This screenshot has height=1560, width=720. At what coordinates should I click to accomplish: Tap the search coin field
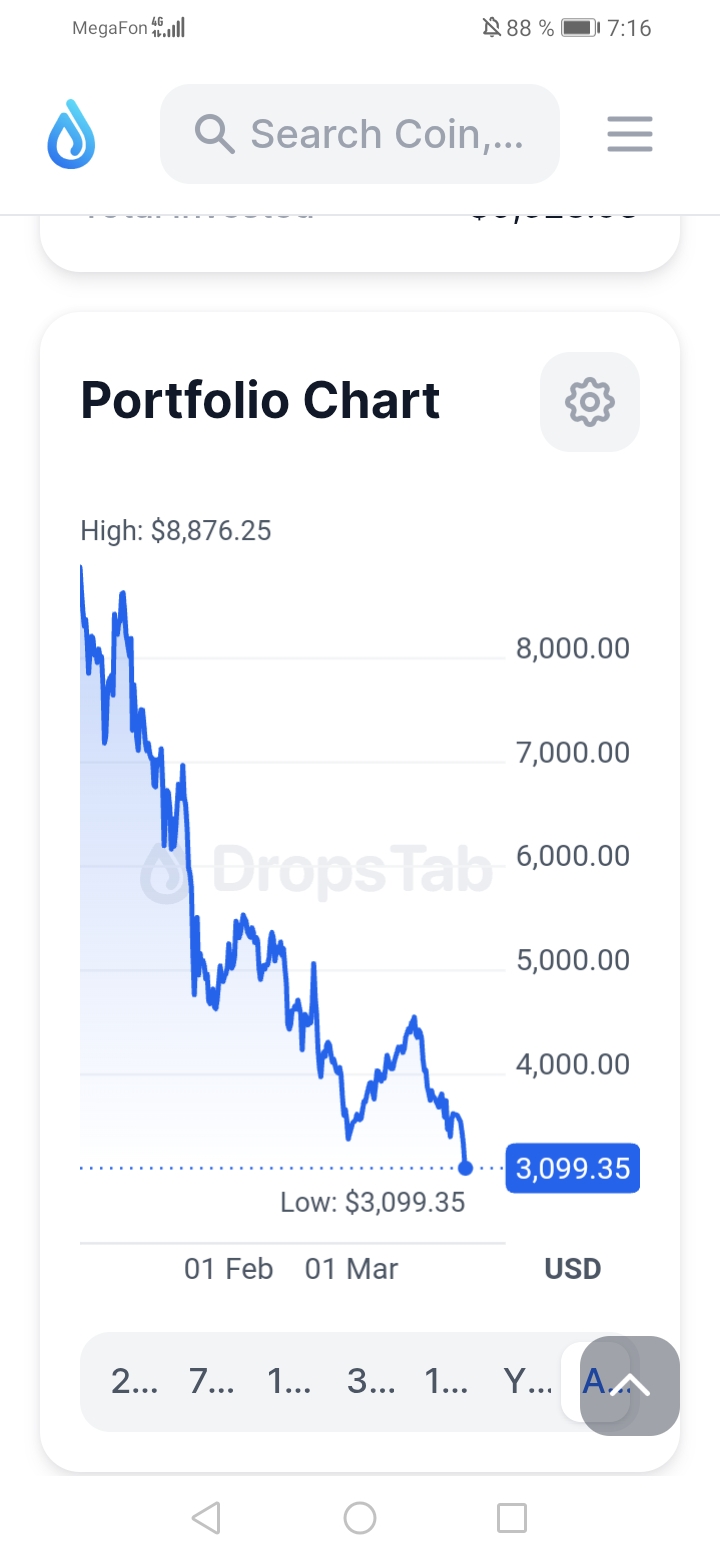[360, 134]
